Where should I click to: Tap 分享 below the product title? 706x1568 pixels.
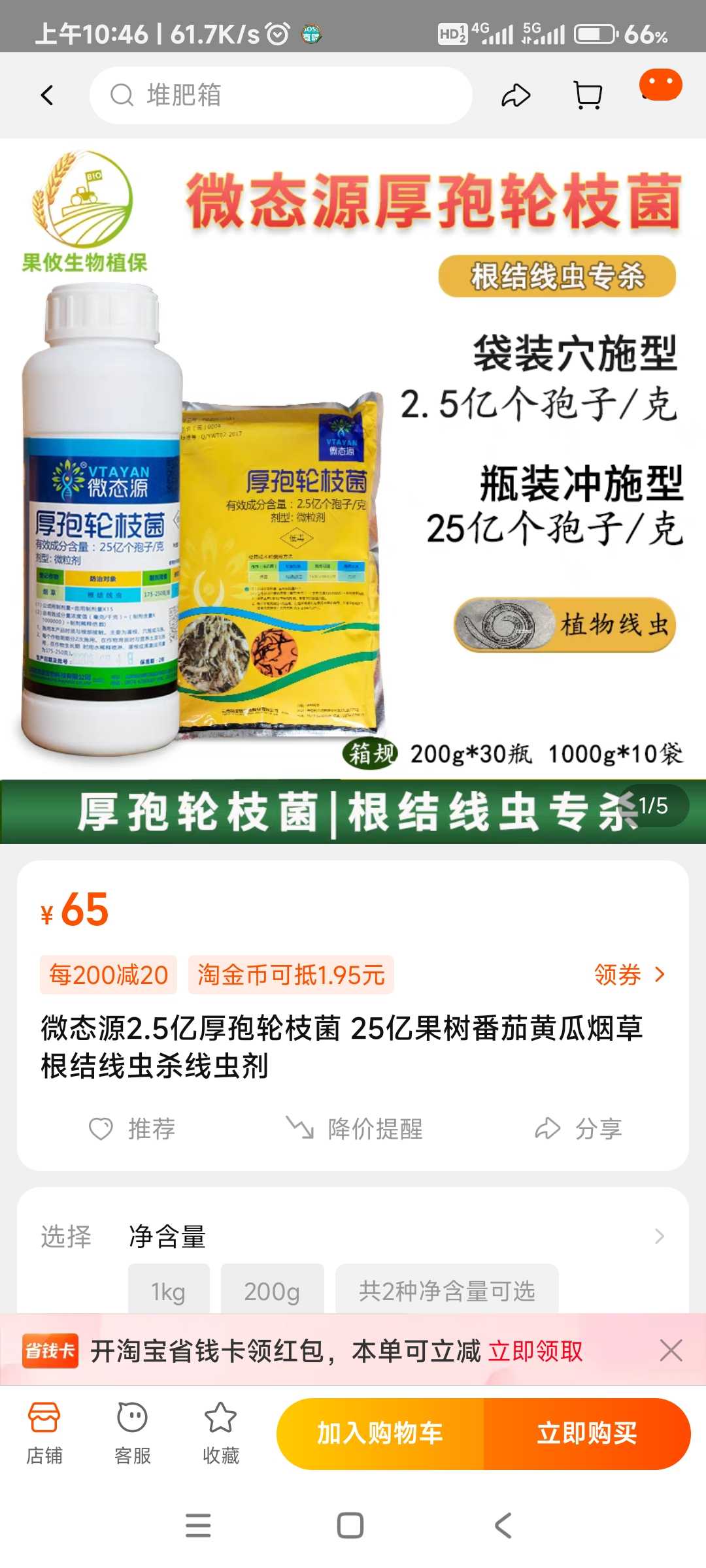point(579,1128)
